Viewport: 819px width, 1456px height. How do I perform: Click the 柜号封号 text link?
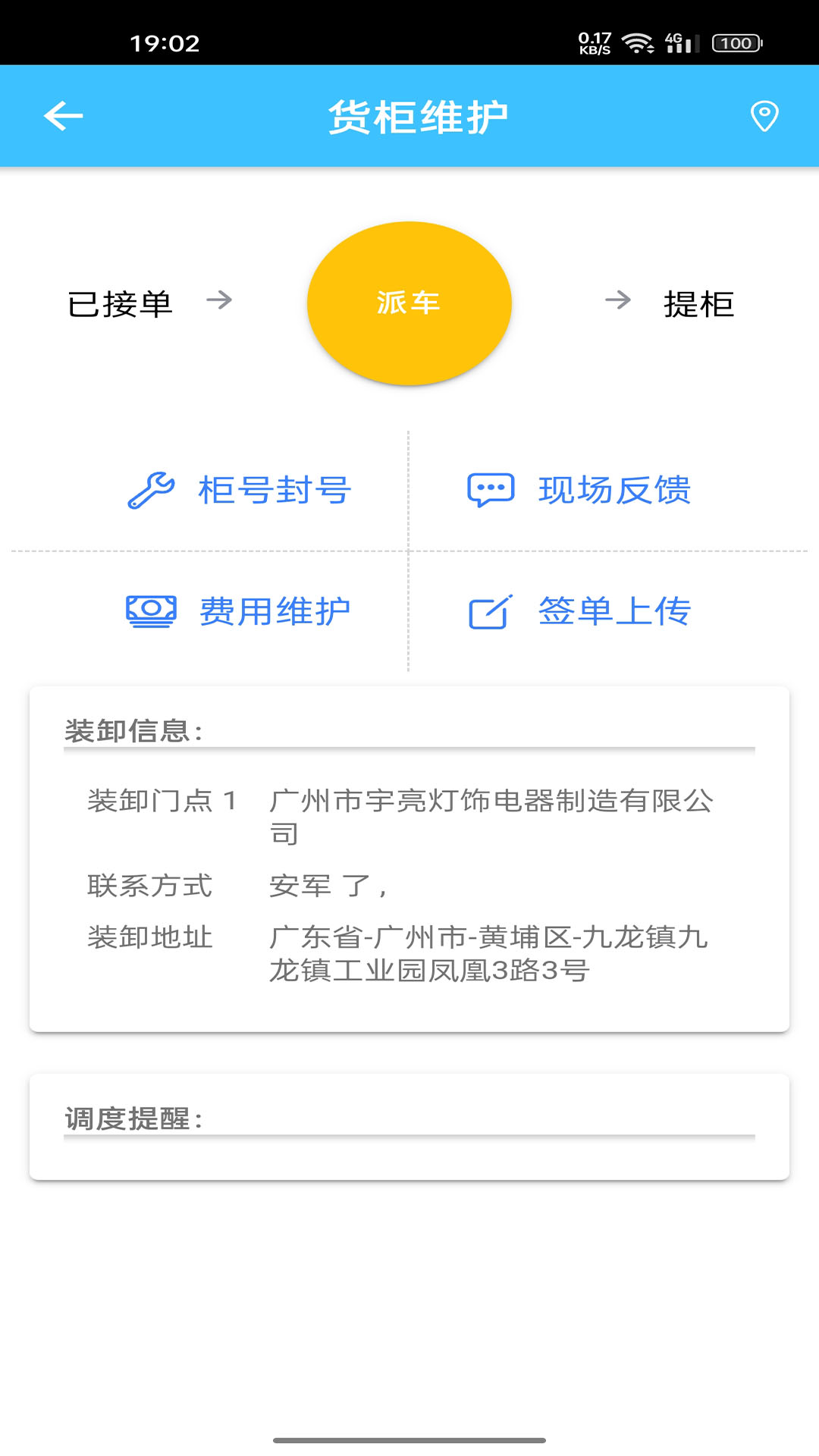coord(275,490)
